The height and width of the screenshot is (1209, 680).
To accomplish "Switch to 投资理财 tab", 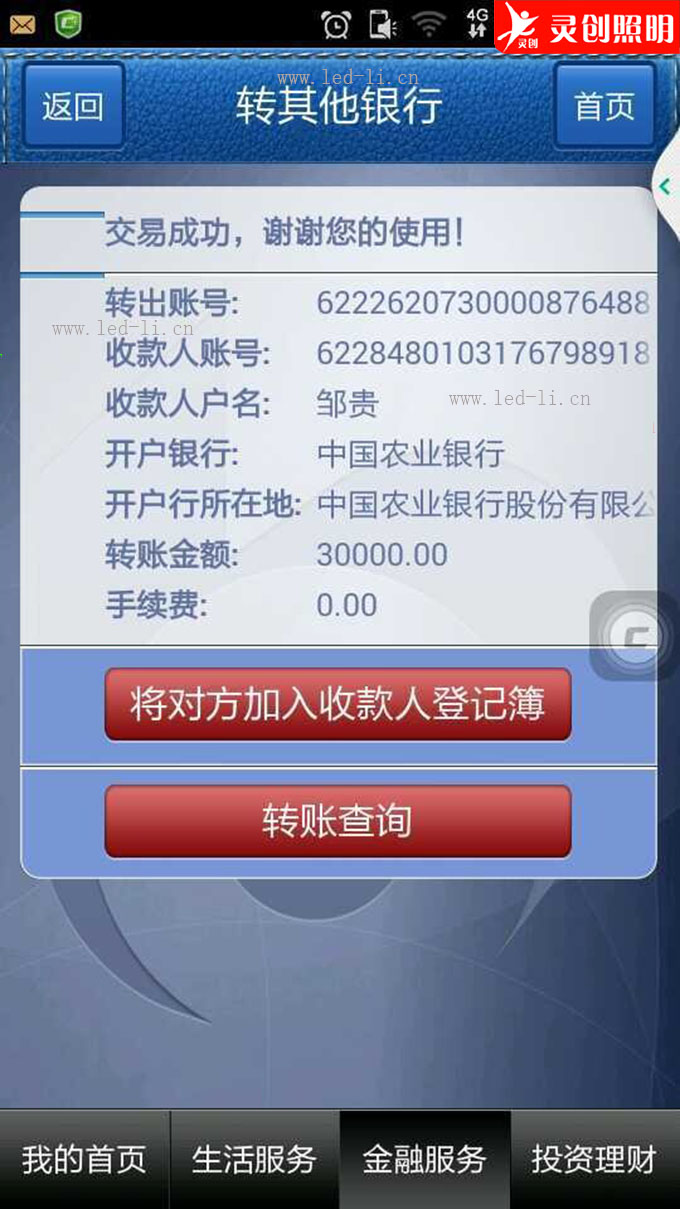I will click(596, 1160).
